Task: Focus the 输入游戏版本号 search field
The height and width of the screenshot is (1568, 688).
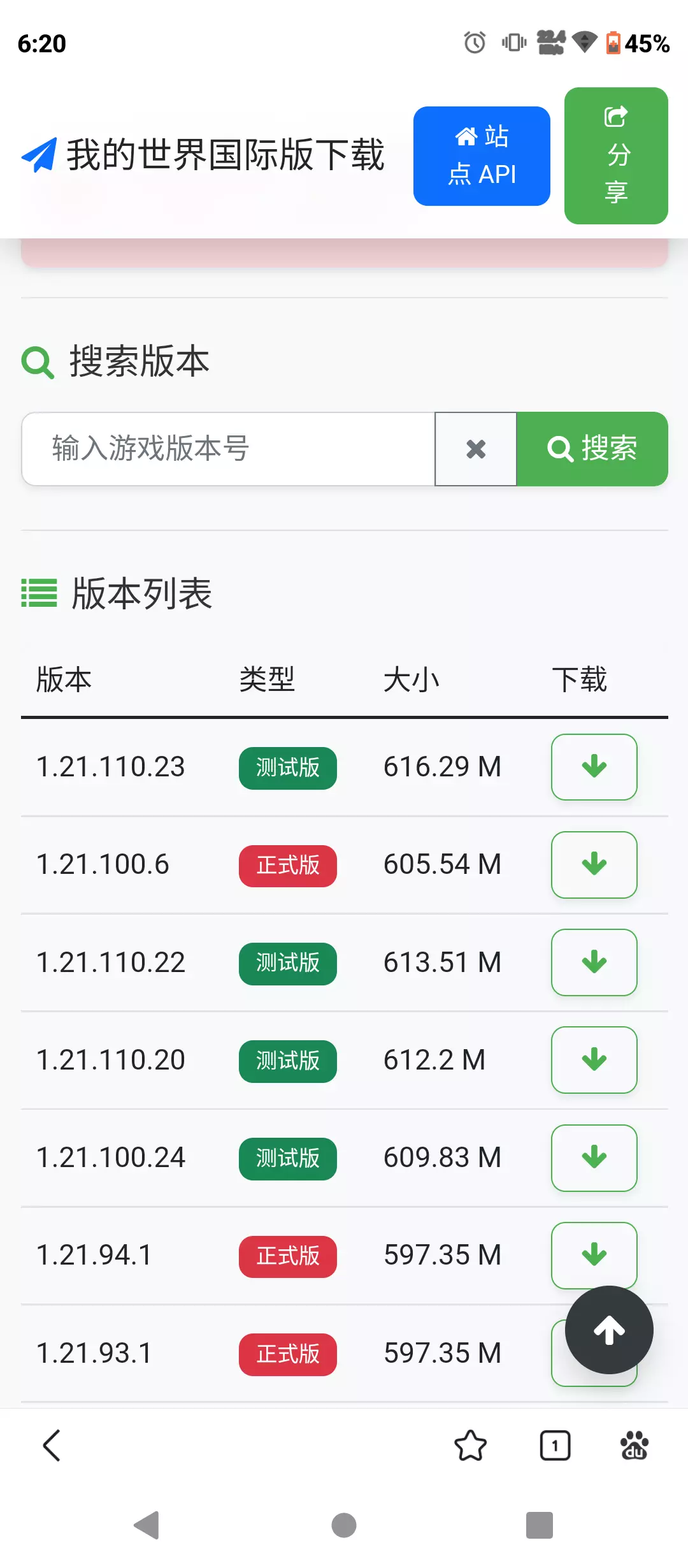Action: click(228, 449)
